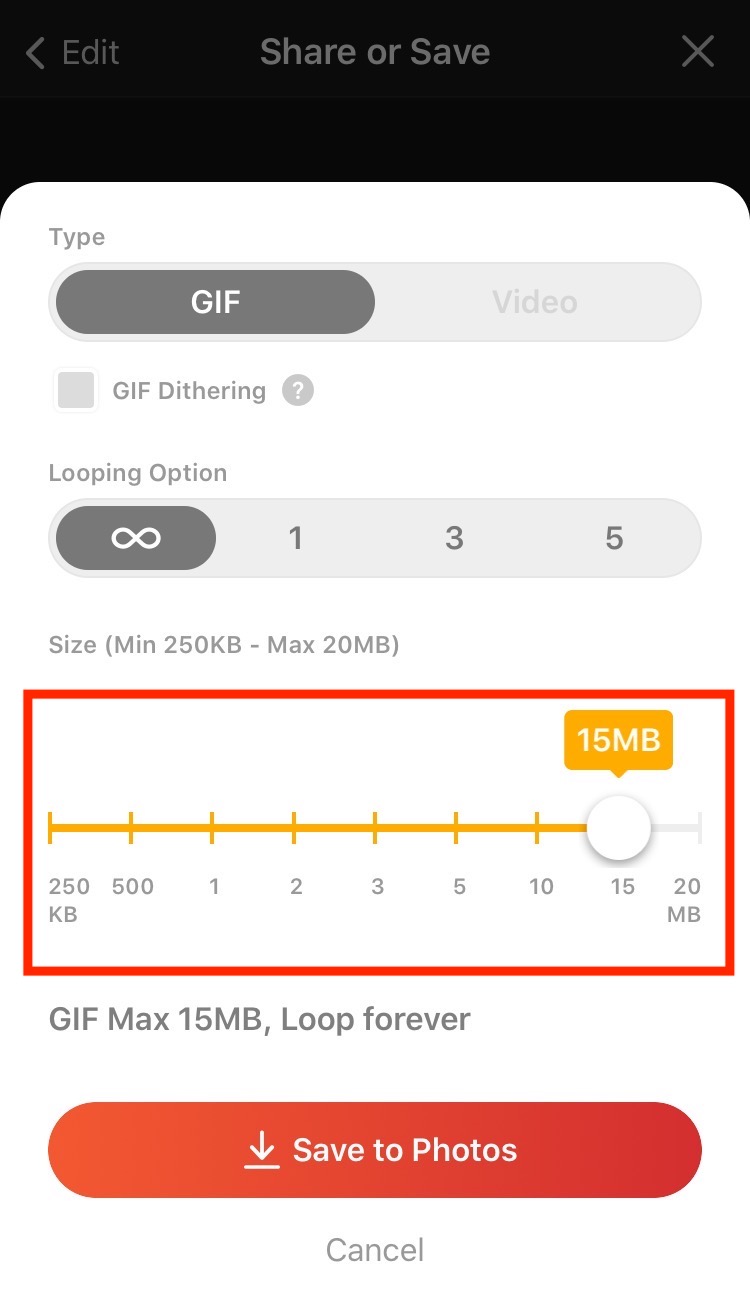Dismiss the dialog with the X icon
This screenshot has height=1302, width=750.
tap(697, 51)
